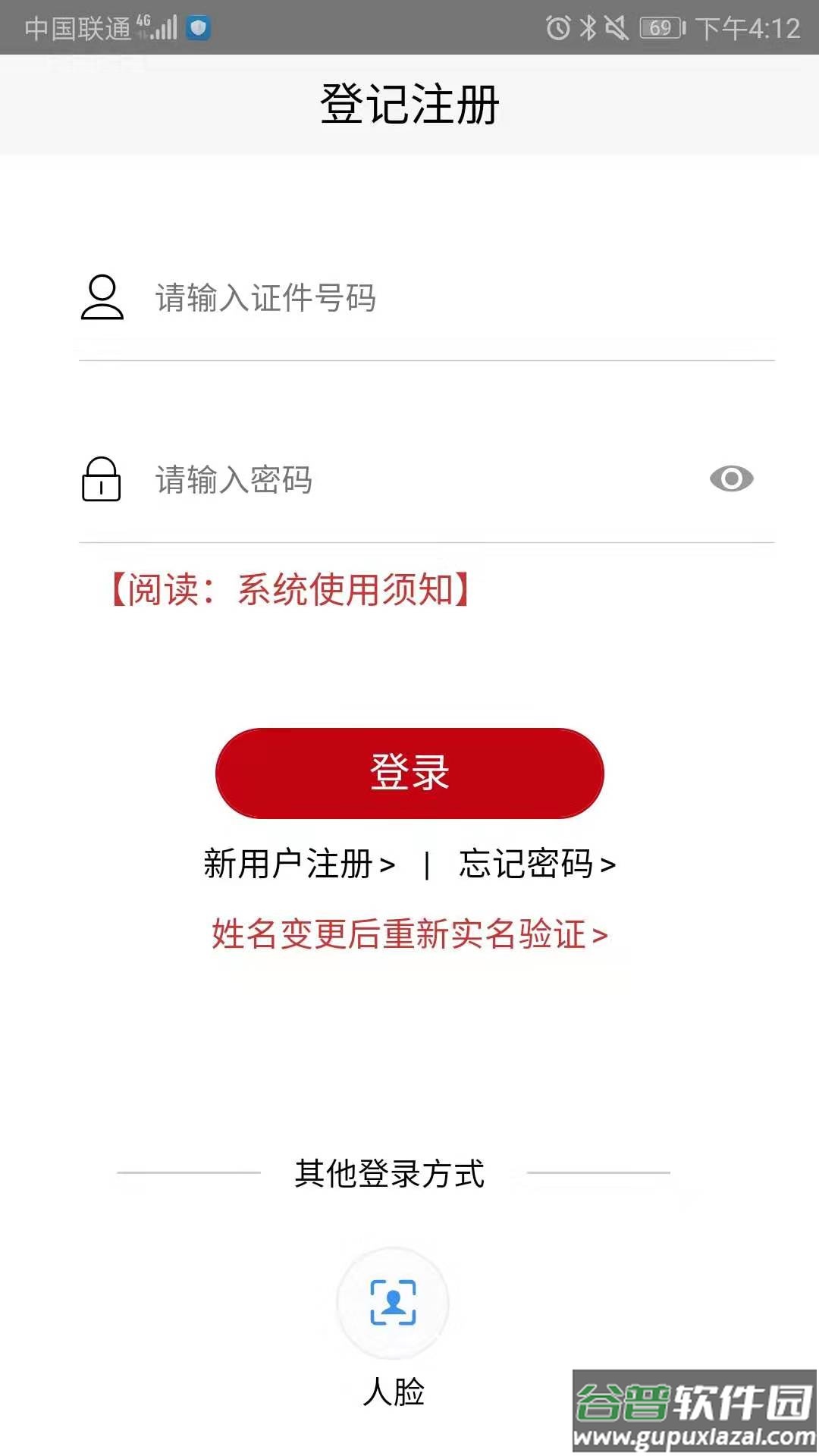
Task: Click the 登记注册 page title
Action: [x=409, y=104]
